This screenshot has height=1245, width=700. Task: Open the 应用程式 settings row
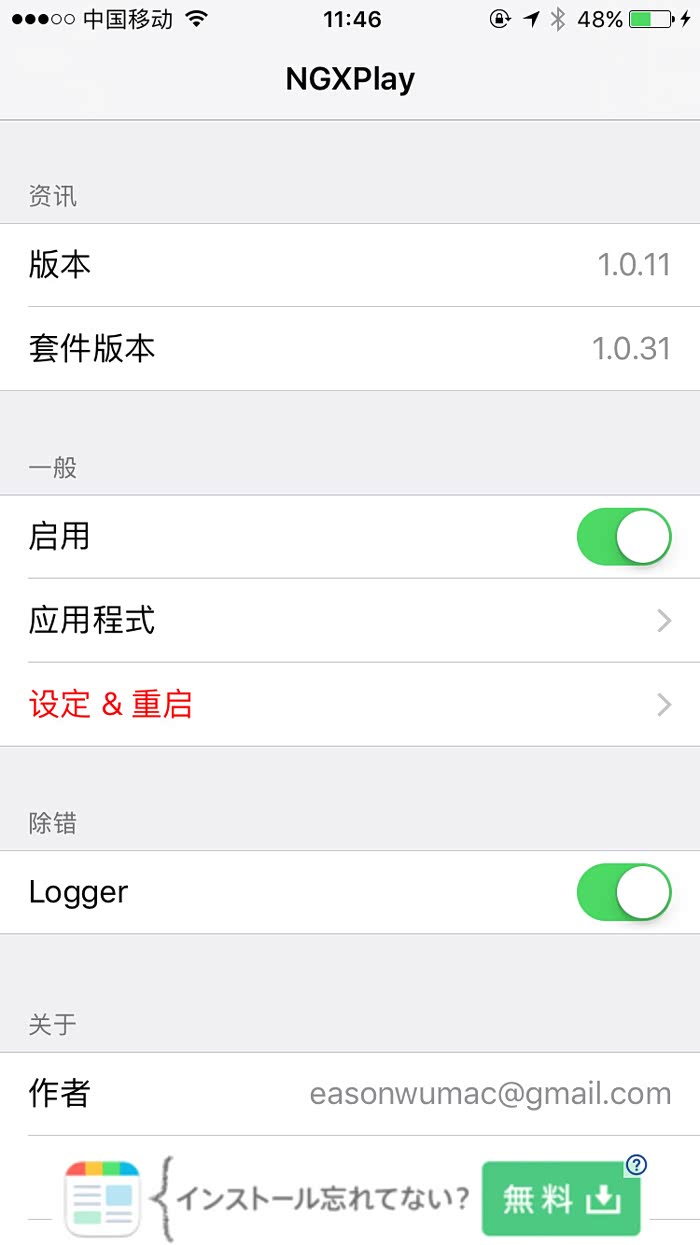pos(349,621)
